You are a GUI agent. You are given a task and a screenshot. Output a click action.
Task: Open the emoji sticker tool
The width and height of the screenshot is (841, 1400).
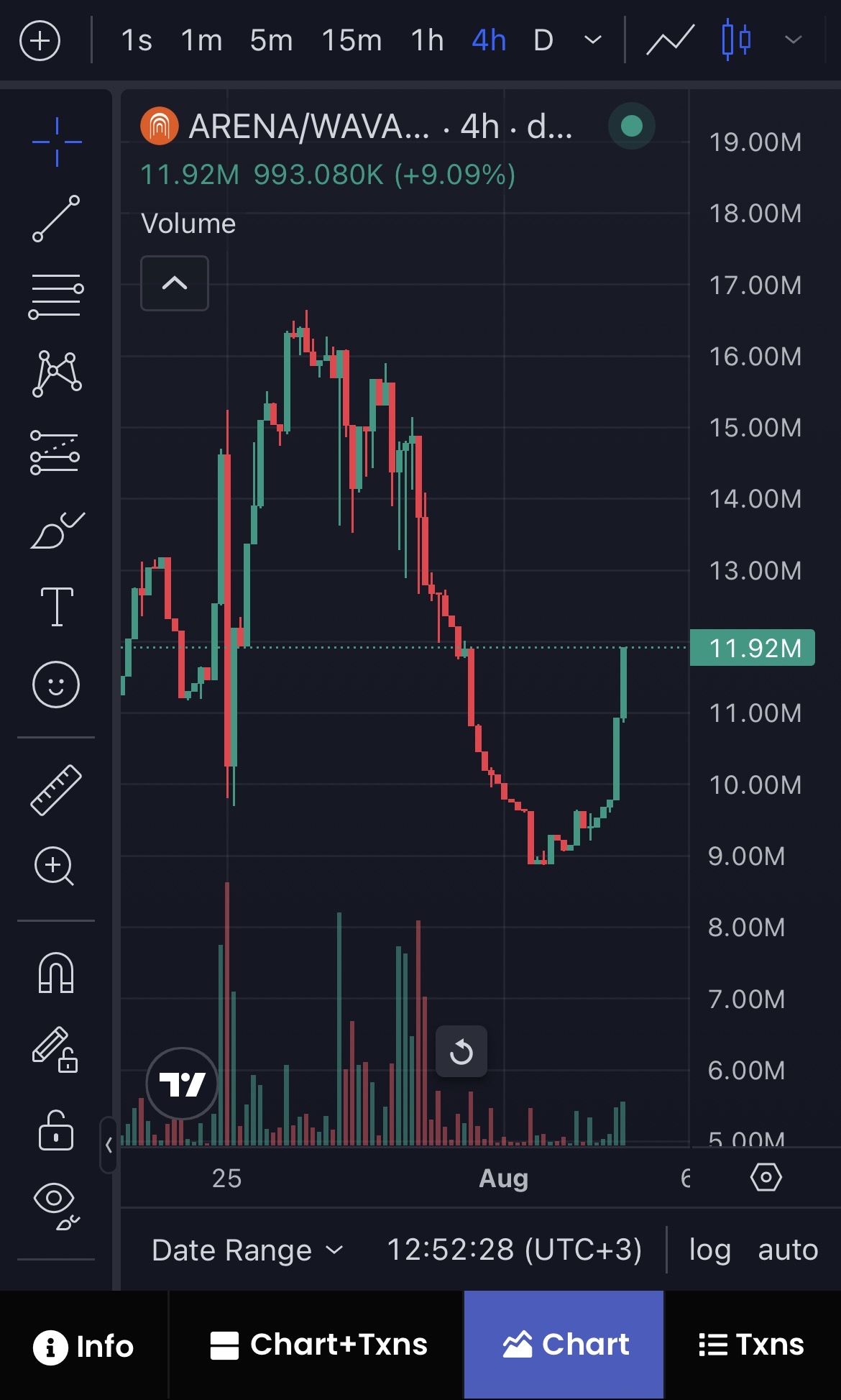[x=56, y=684]
